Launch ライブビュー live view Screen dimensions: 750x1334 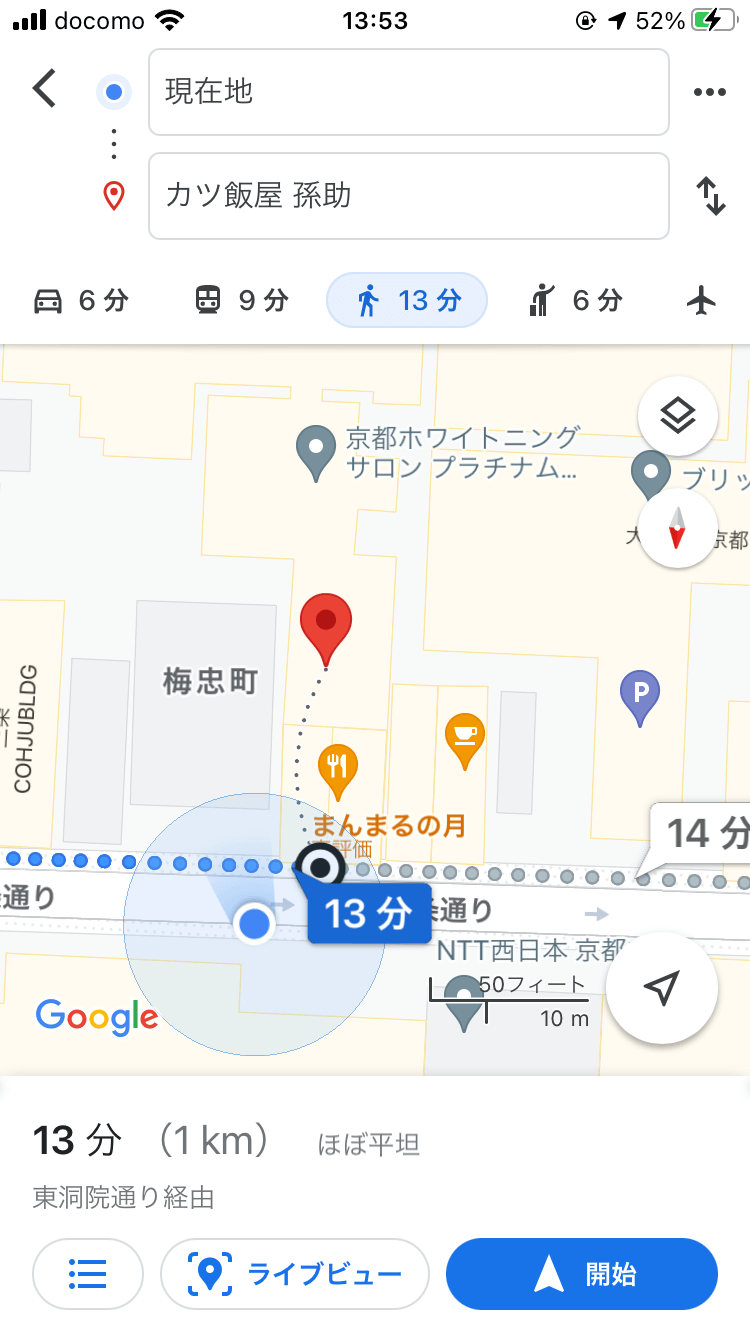pyautogui.click(x=295, y=1274)
